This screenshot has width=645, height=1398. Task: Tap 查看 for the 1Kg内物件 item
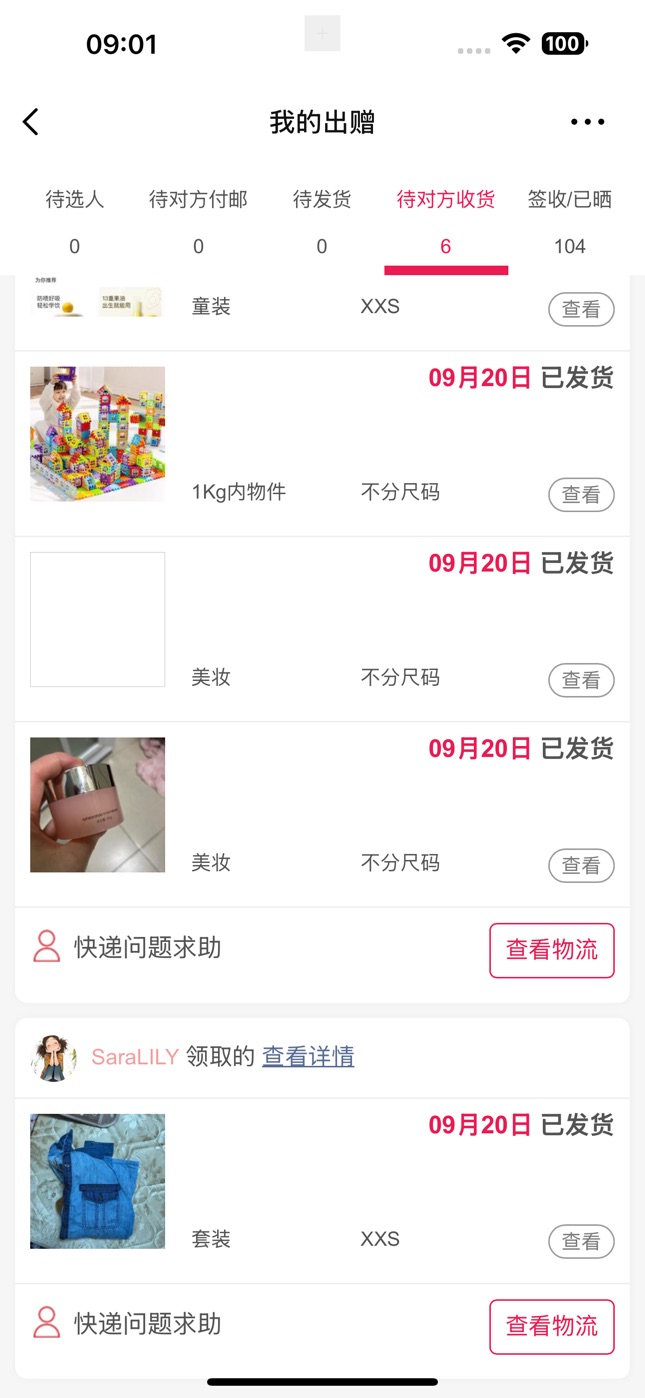point(581,494)
